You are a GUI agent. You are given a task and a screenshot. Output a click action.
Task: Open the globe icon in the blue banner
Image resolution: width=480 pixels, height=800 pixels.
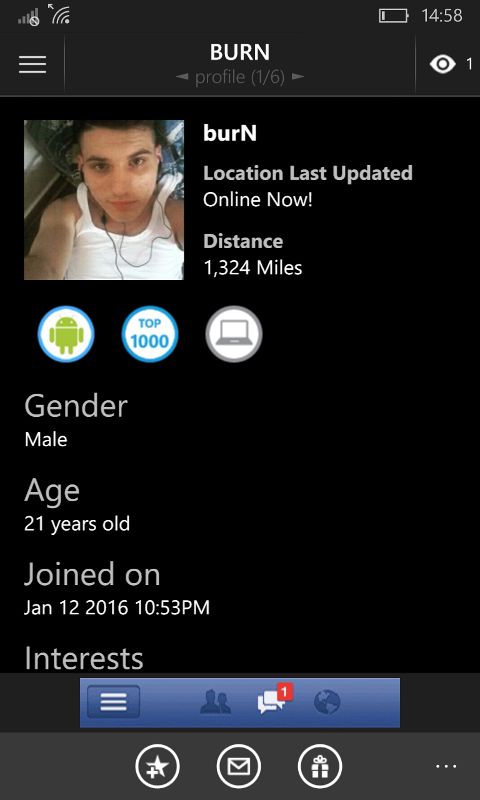click(327, 702)
